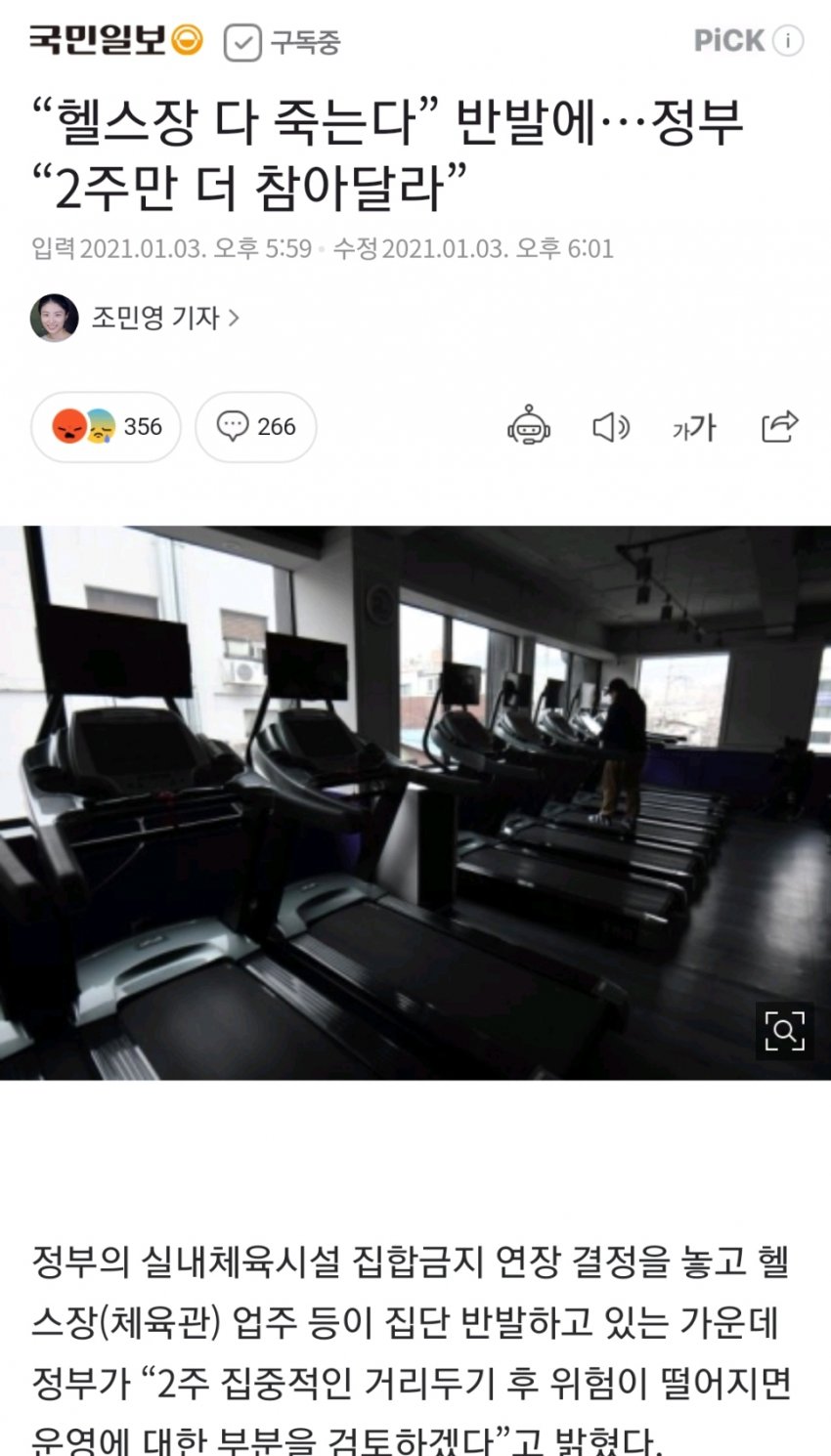
Task: Open the 266 comments
Action: tap(256, 427)
